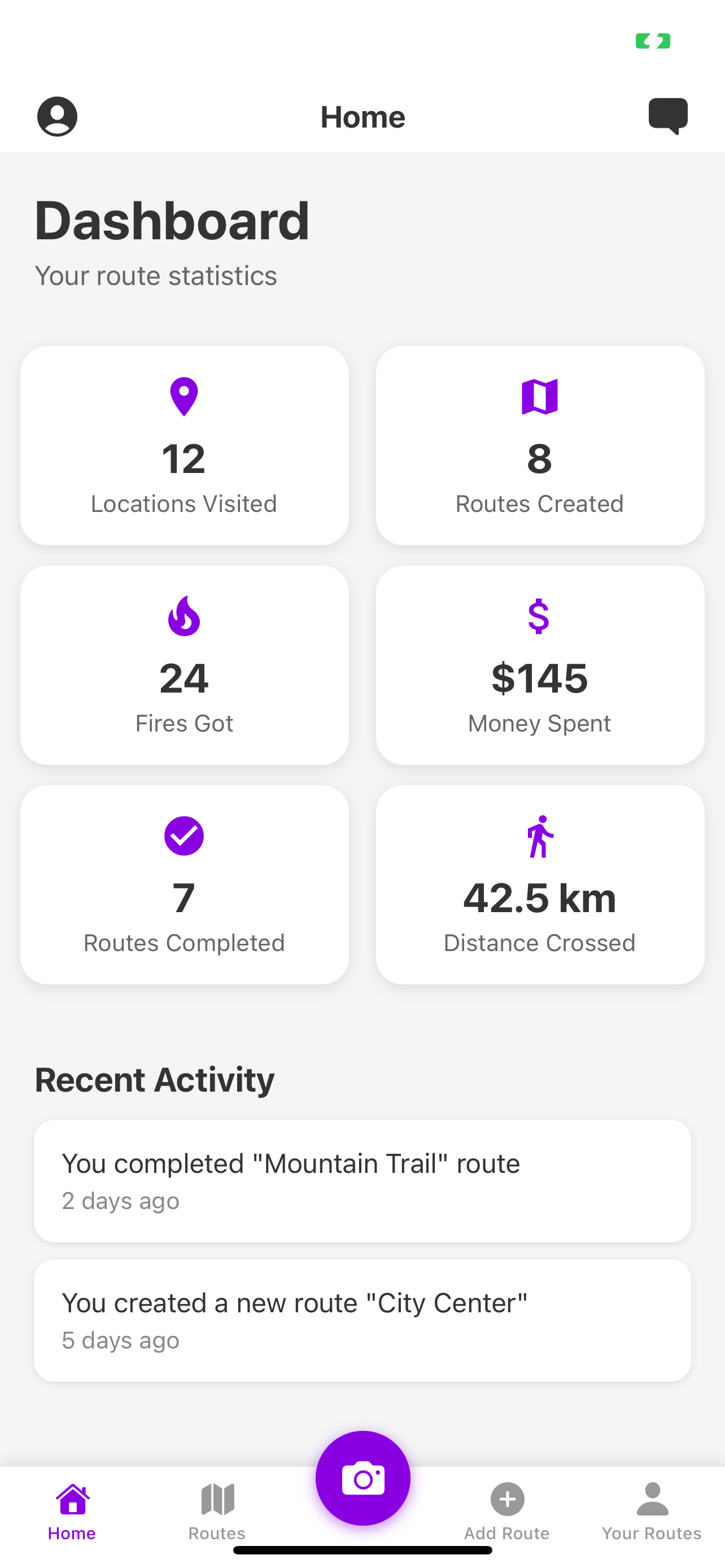Open the Money Spent card
Screen dimensions: 725x1568
540,665
